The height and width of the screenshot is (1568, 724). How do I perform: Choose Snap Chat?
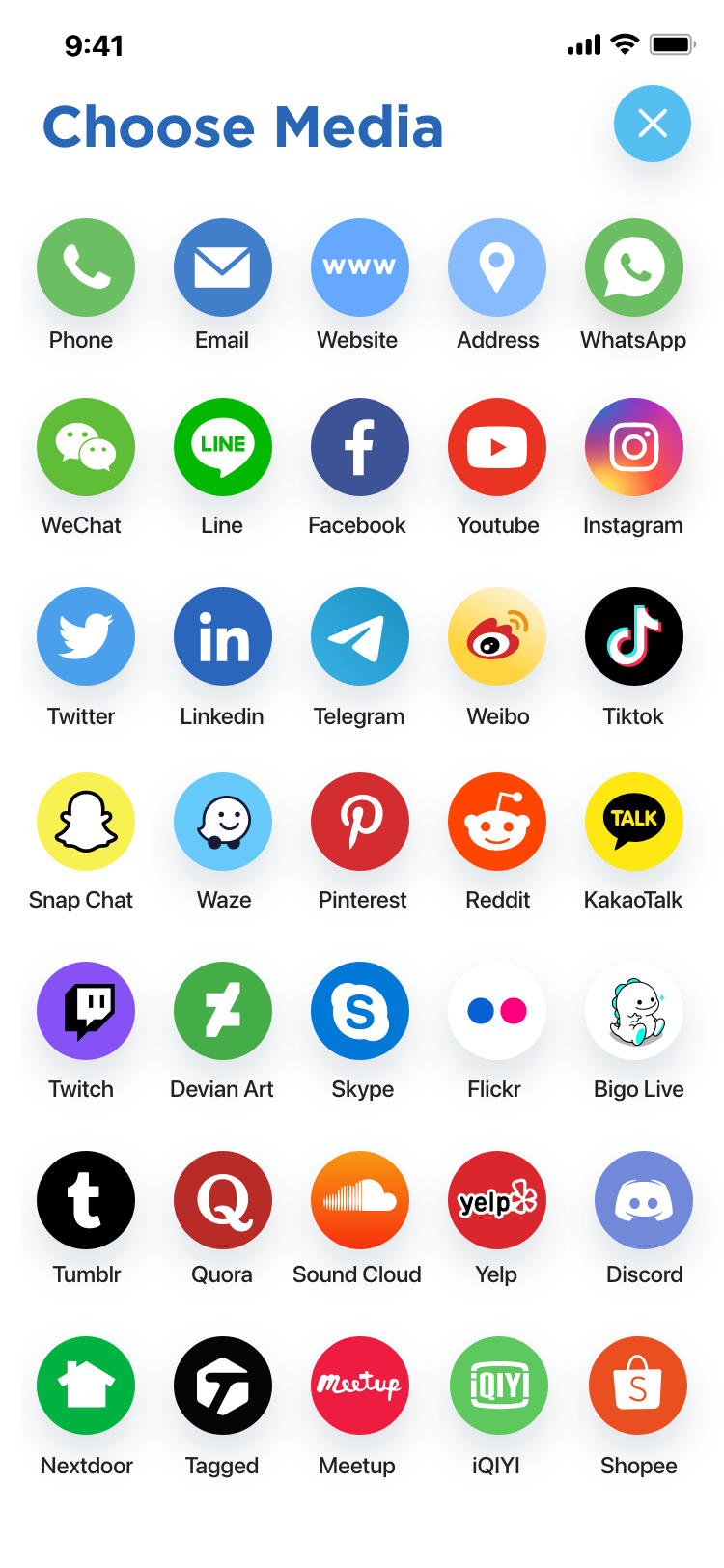click(x=86, y=822)
